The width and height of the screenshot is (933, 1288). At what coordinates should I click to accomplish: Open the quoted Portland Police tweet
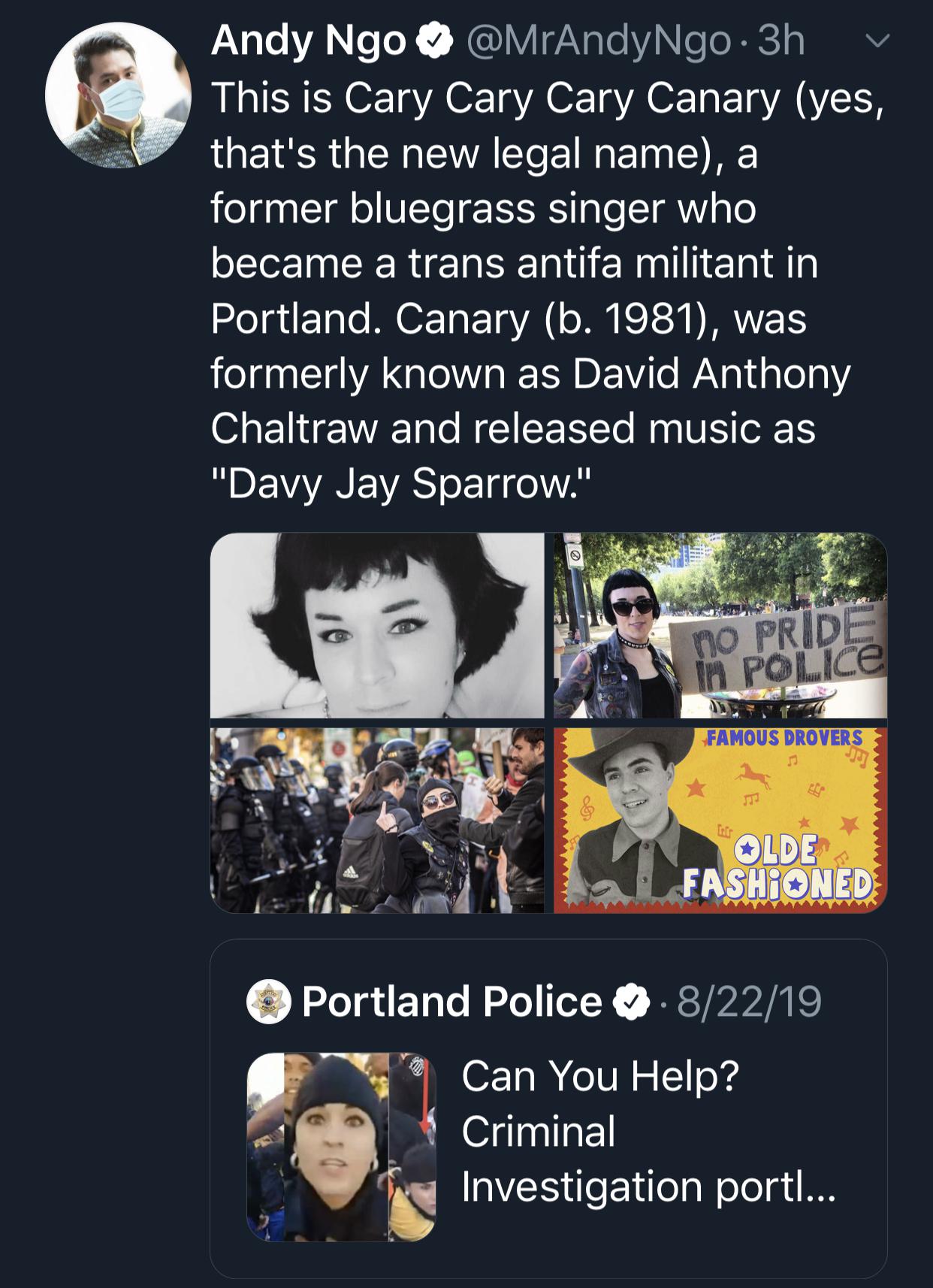[x=548, y=1108]
